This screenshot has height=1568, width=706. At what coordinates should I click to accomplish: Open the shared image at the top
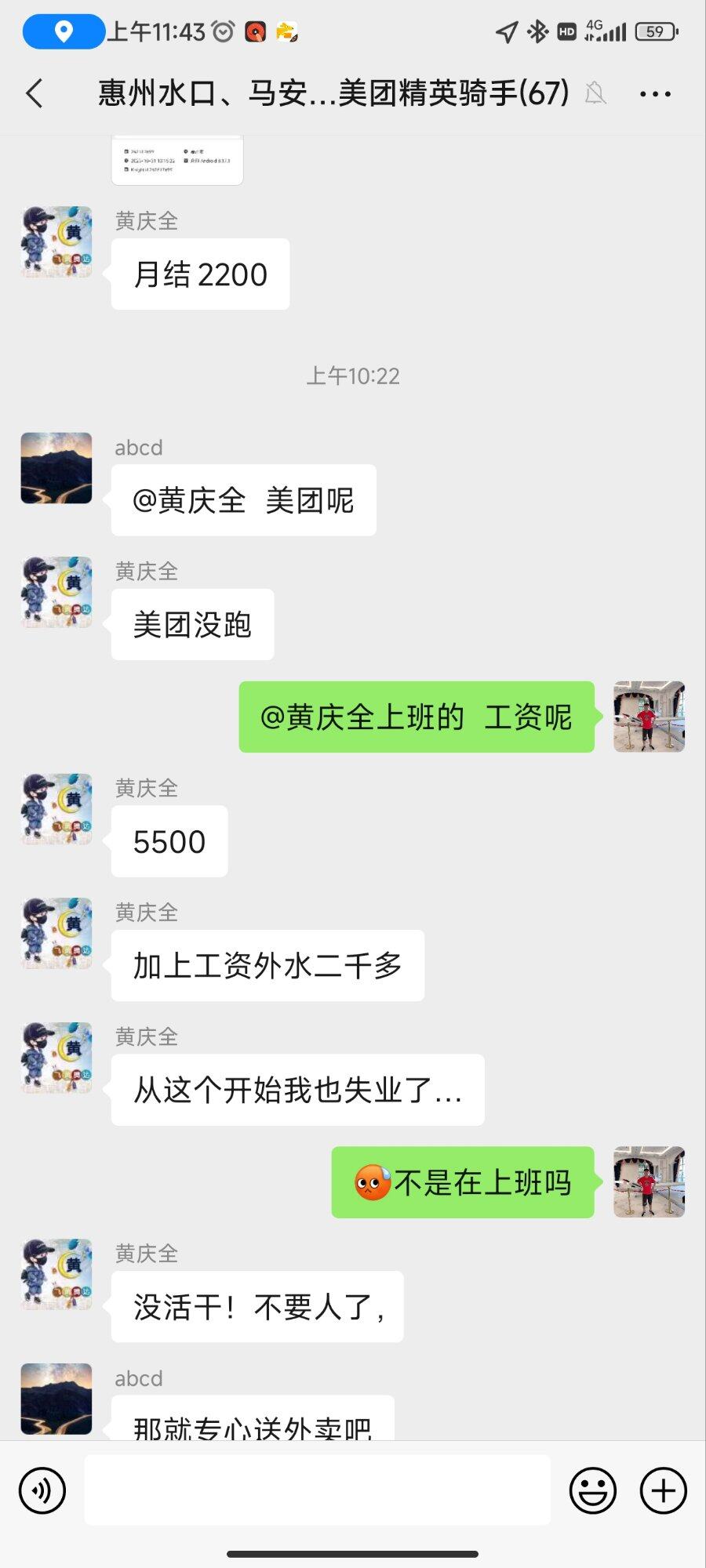point(177,160)
